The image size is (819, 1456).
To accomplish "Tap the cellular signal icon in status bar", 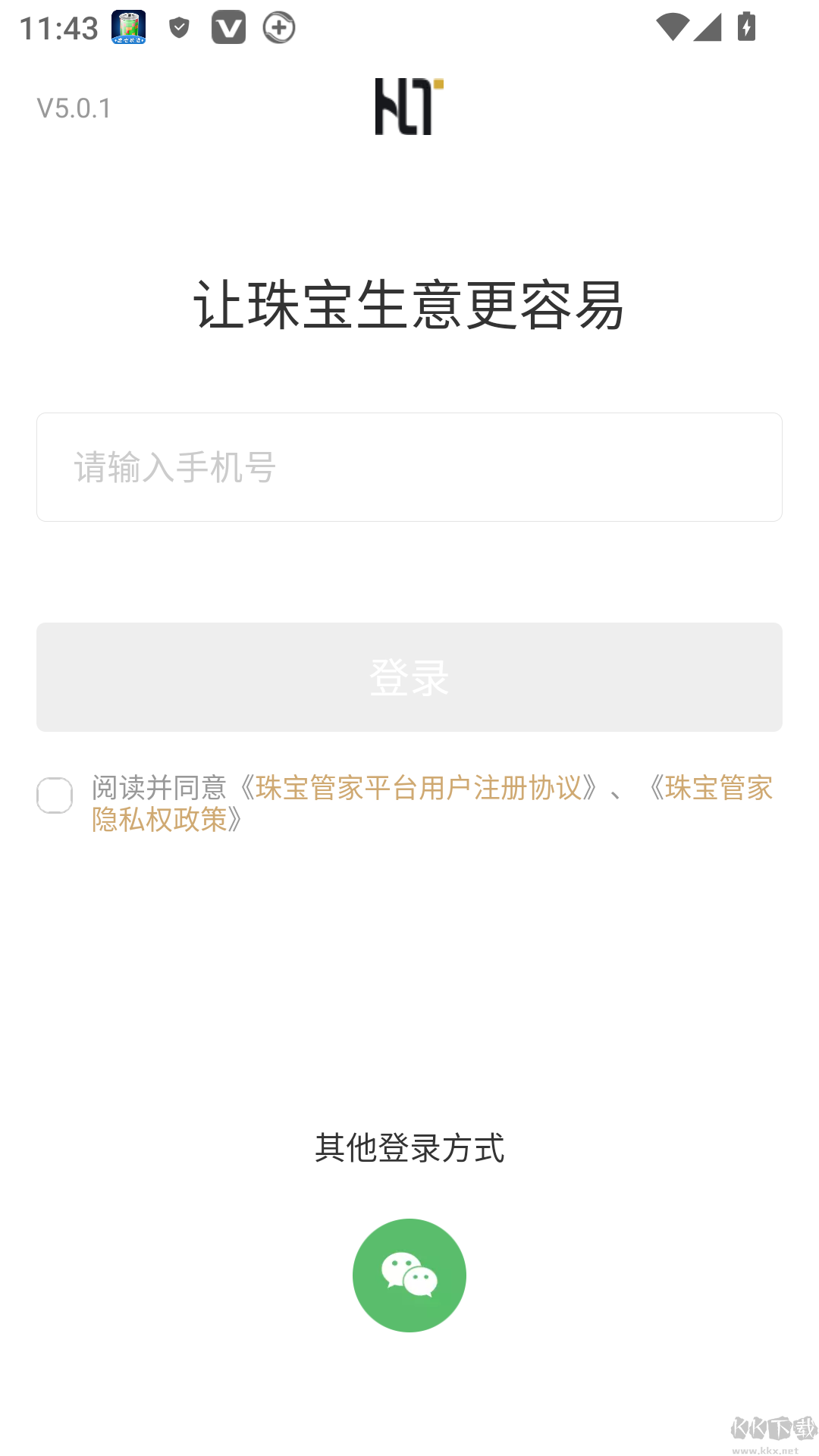I will point(710,27).
